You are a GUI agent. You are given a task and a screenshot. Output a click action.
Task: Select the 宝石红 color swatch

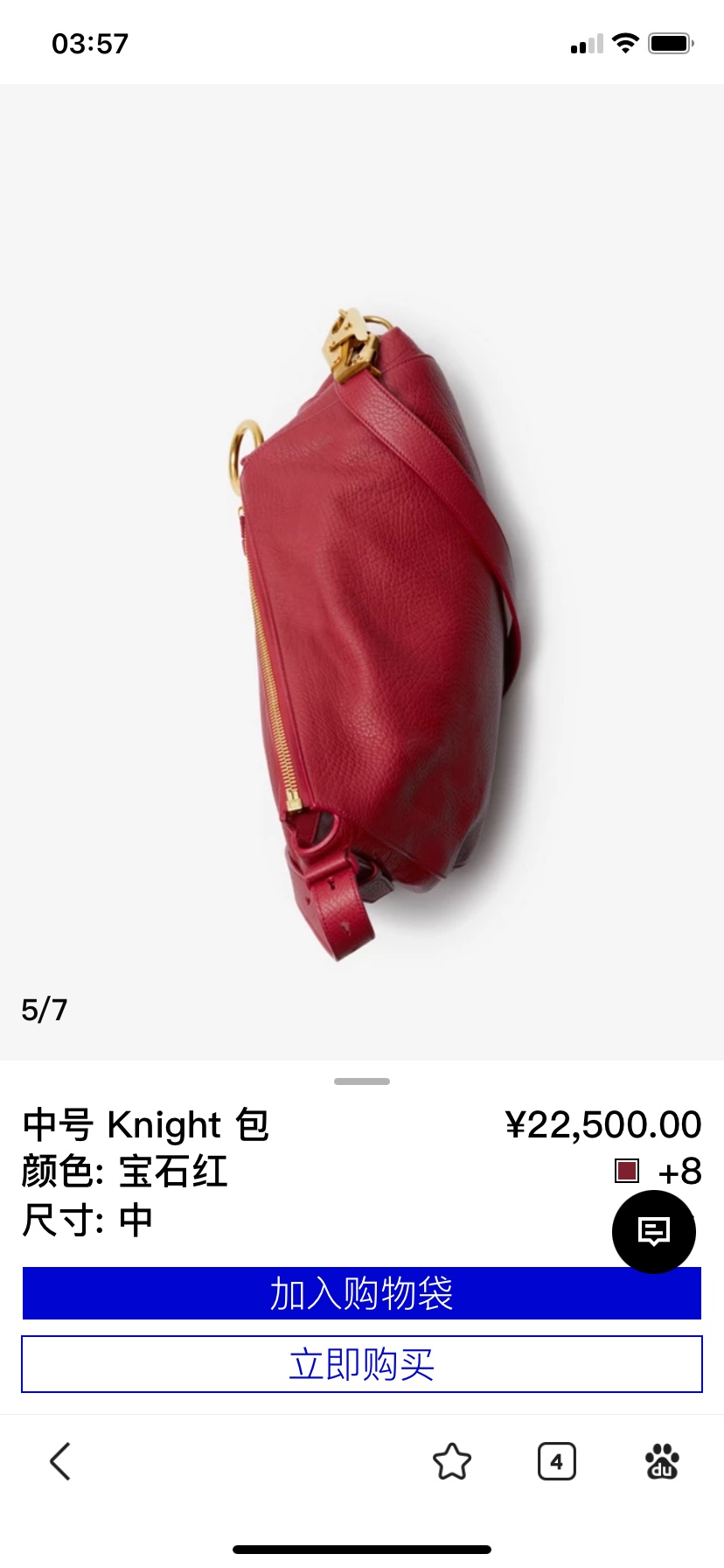pyautogui.click(x=627, y=1171)
